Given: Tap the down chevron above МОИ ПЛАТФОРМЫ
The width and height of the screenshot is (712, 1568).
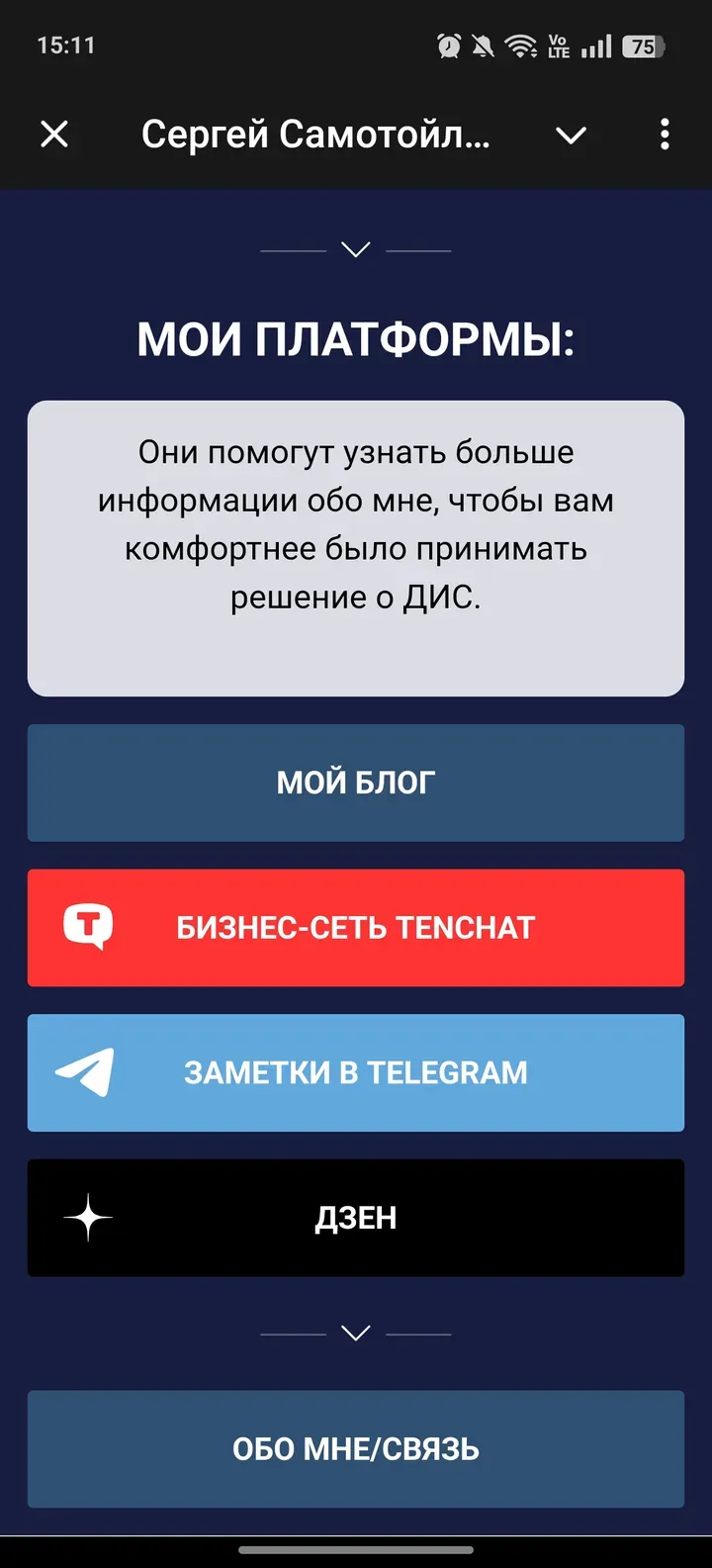Looking at the screenshot, I should pyautogui.click(x=355, y=248).
